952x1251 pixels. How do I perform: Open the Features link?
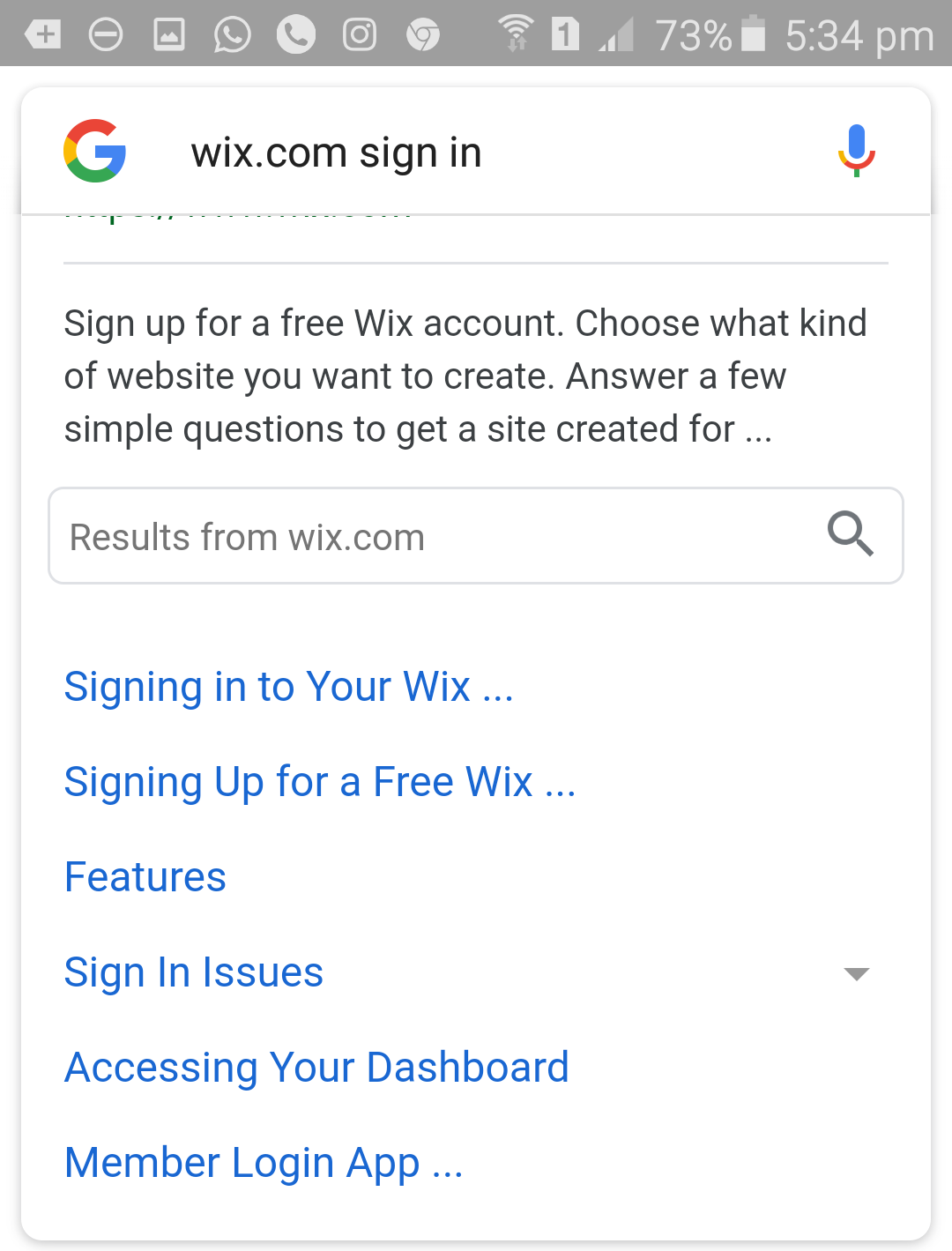tap(145, 877)
